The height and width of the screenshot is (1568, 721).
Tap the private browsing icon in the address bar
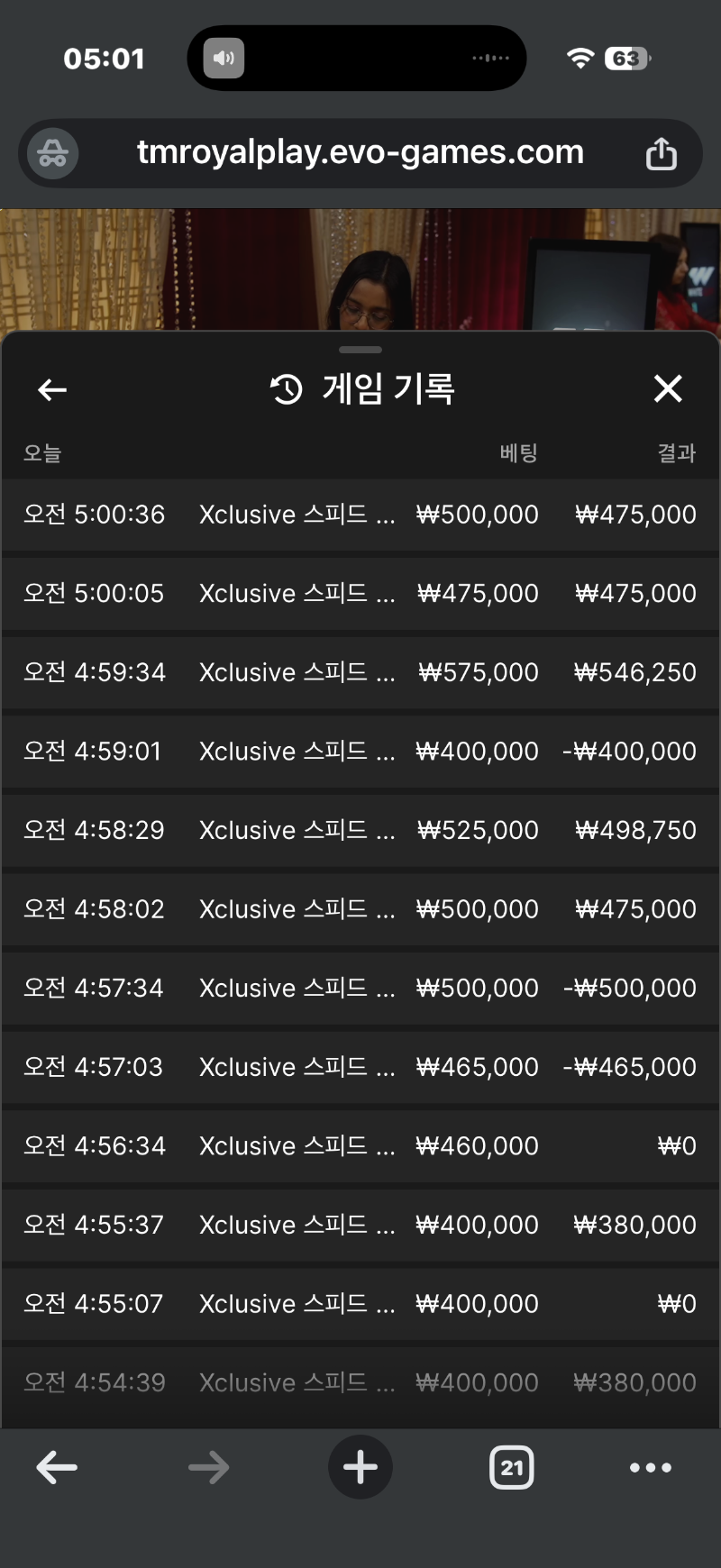[52, 153]
